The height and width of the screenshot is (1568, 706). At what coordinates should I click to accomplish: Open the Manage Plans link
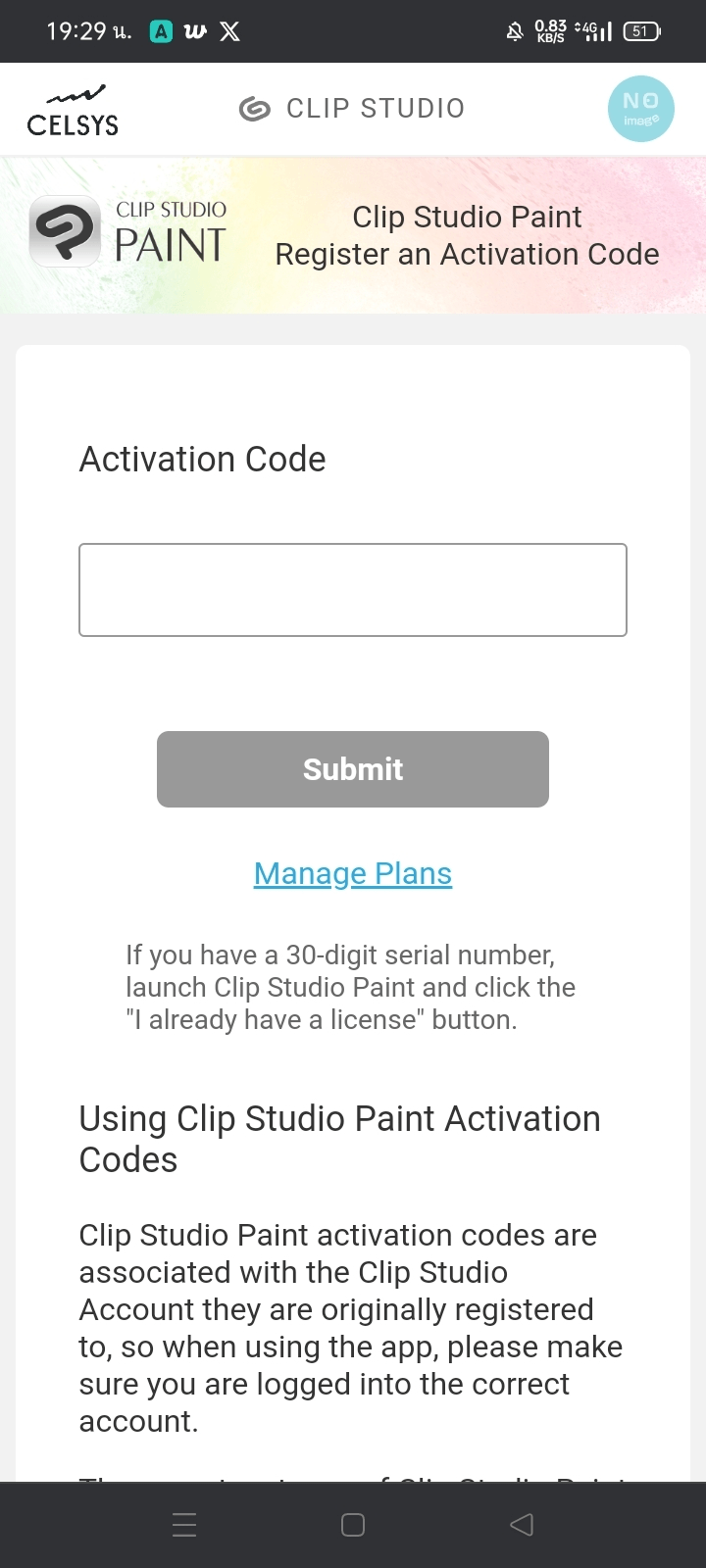coord(353,873)
